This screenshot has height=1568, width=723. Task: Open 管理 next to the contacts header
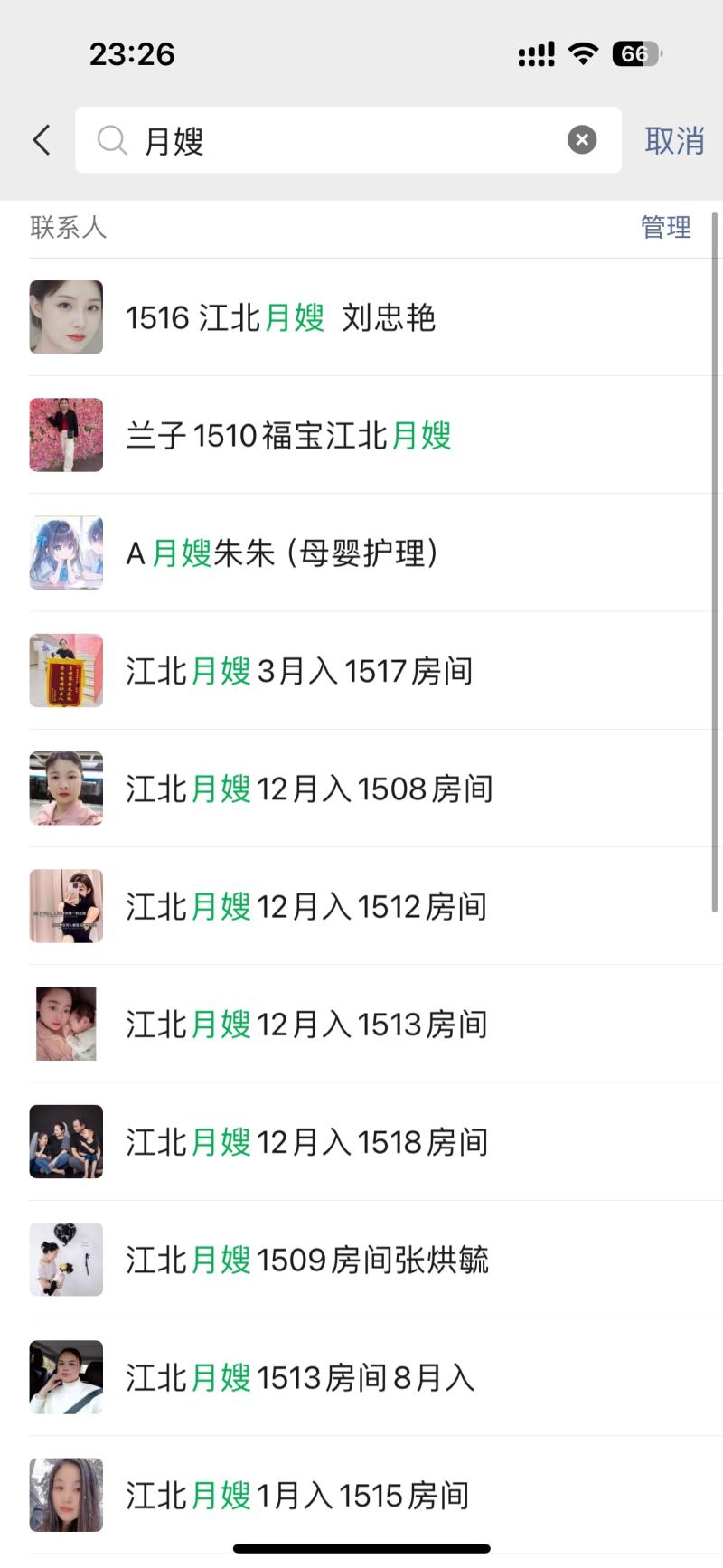tap(666, 227)
